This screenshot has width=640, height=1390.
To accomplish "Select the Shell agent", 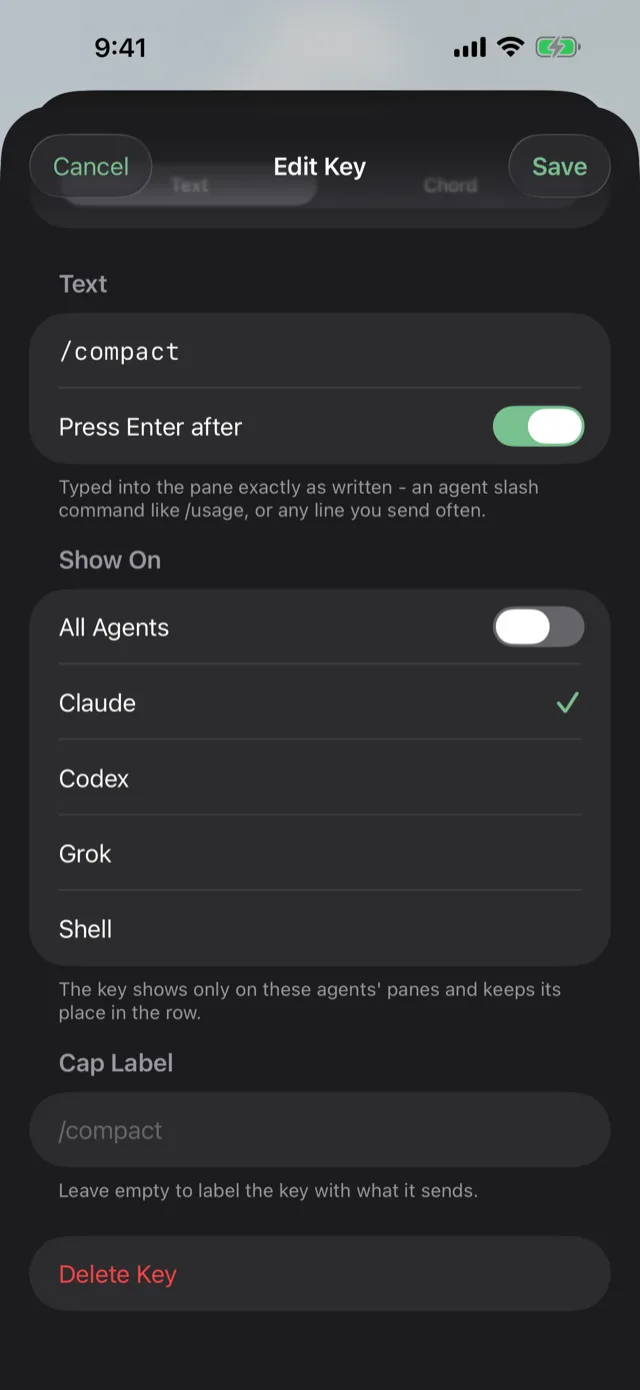I will coord(320,929).
